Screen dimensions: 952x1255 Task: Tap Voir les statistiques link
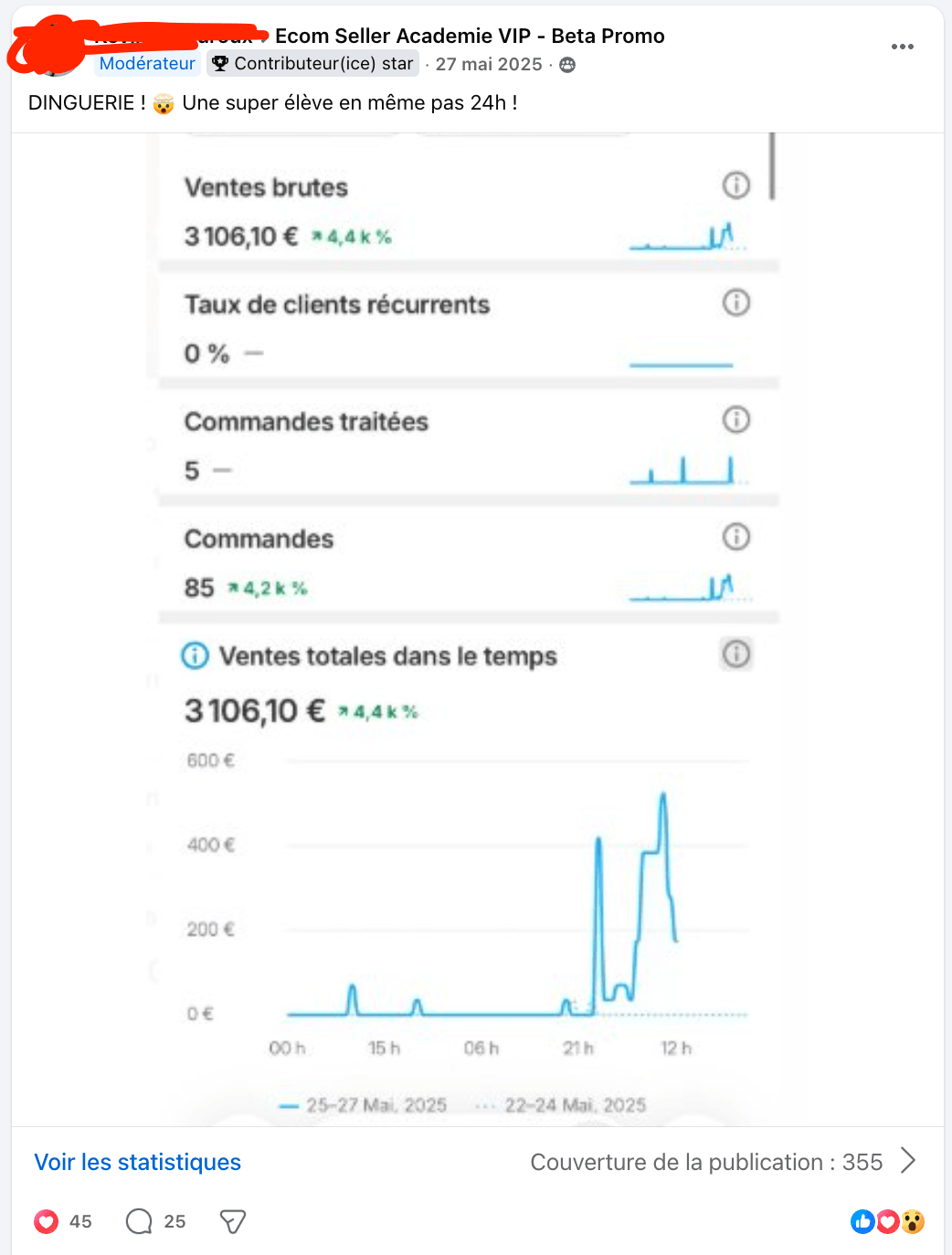coord(138,1162)
